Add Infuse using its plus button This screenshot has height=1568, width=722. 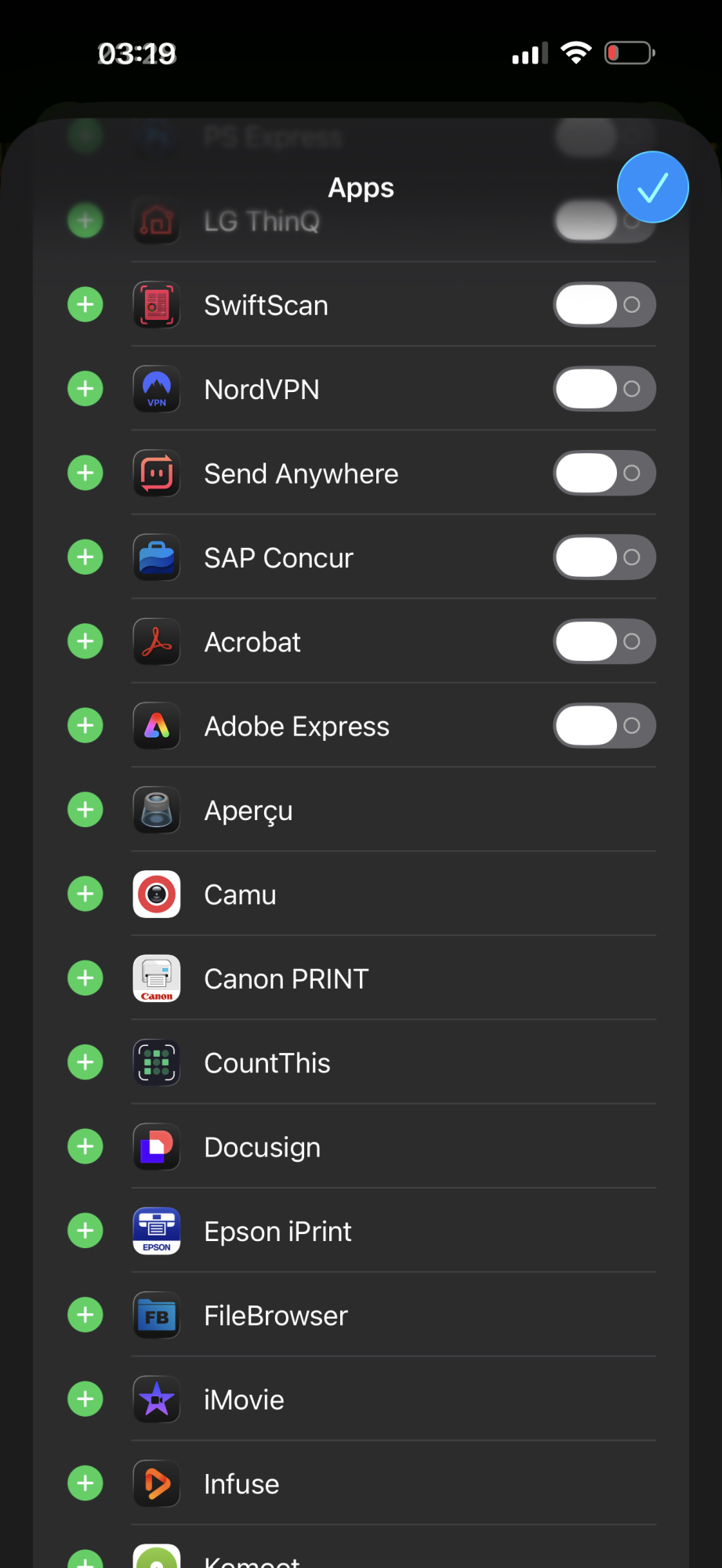coord(85,1483)
